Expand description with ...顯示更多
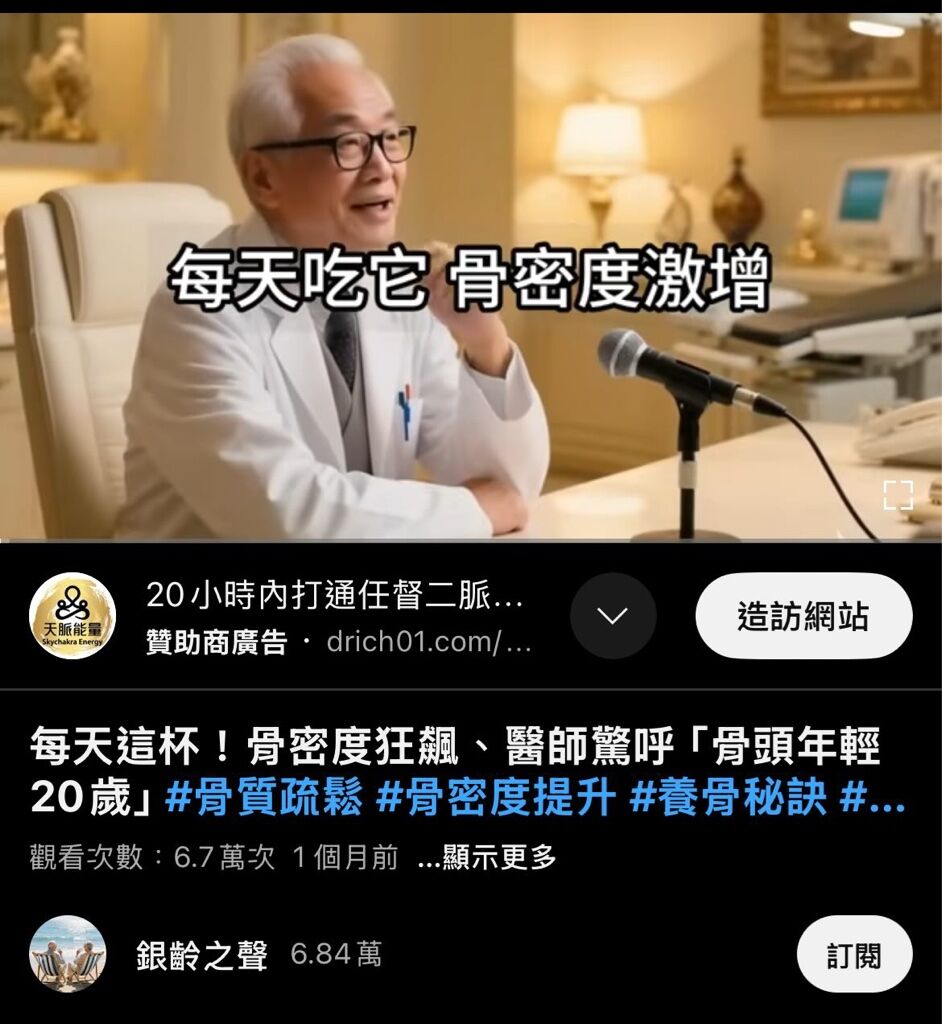 pyautogui.click(x=488, y=857)
